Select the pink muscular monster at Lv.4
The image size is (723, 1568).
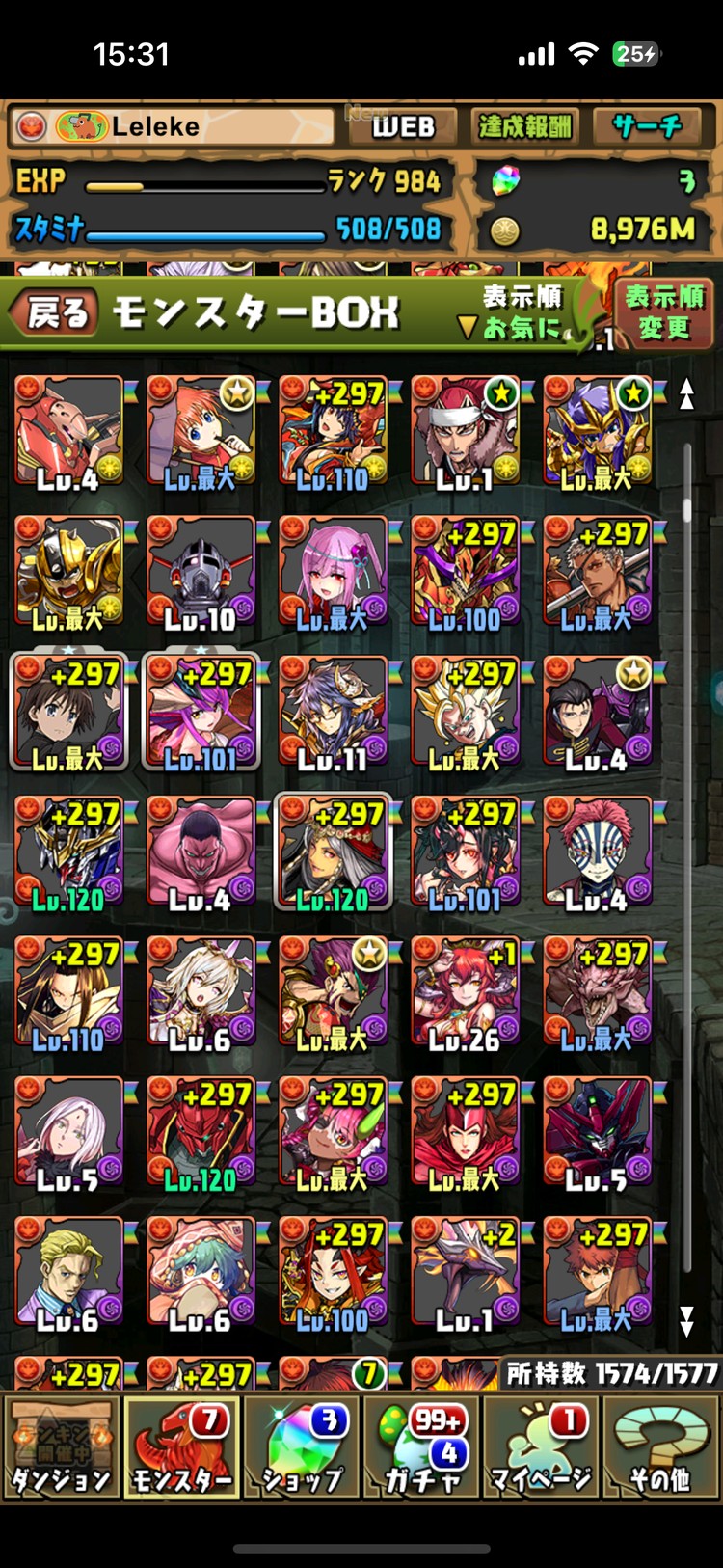(x=201, y=852)
